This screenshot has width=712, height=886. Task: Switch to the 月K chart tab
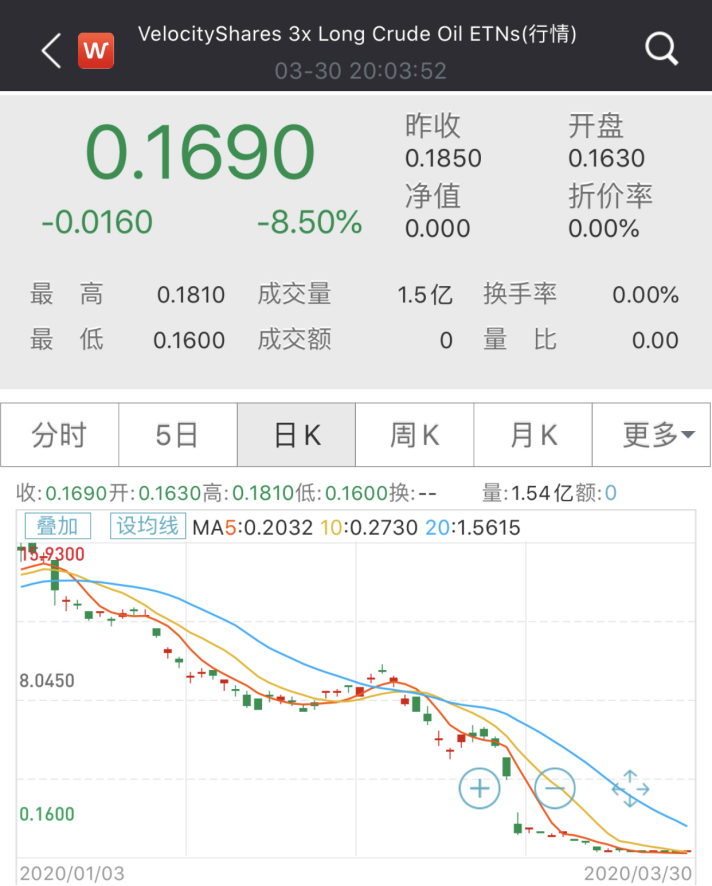click(532, 435)
